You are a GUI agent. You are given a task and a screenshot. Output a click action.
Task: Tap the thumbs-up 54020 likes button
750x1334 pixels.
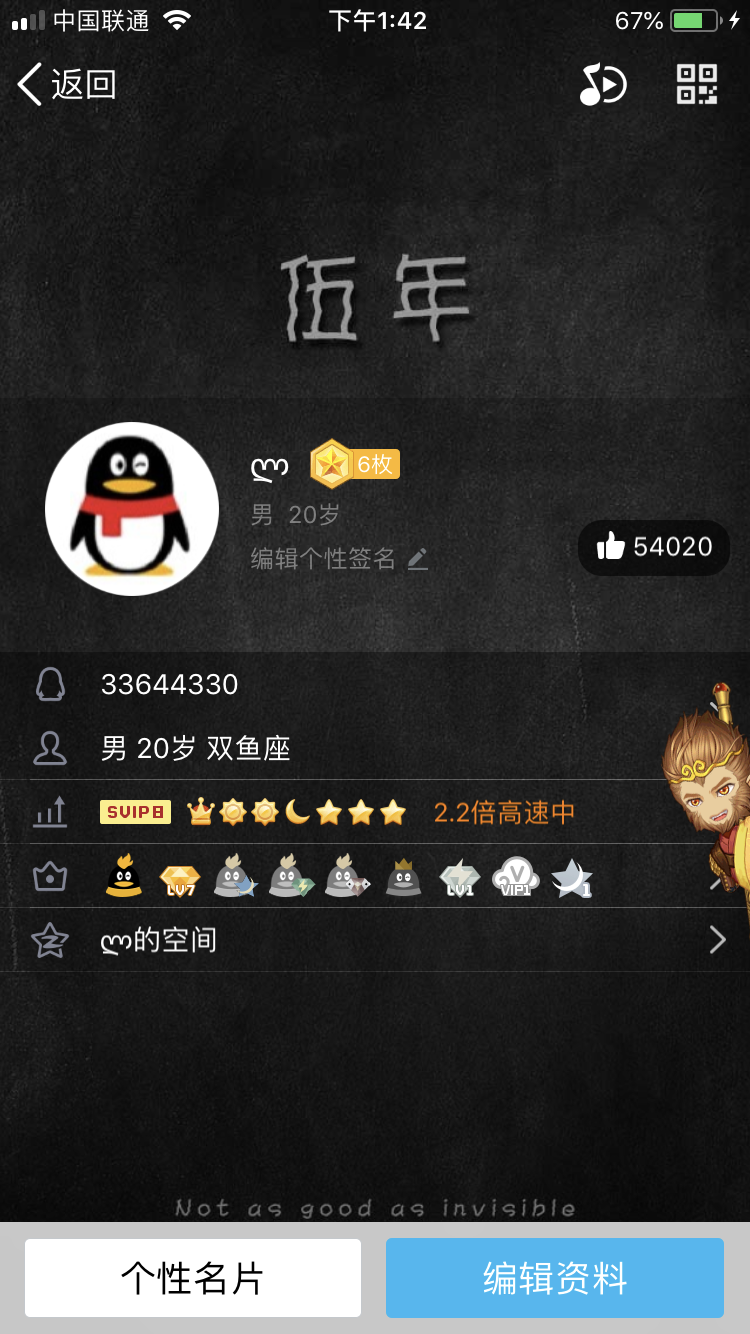654,547
